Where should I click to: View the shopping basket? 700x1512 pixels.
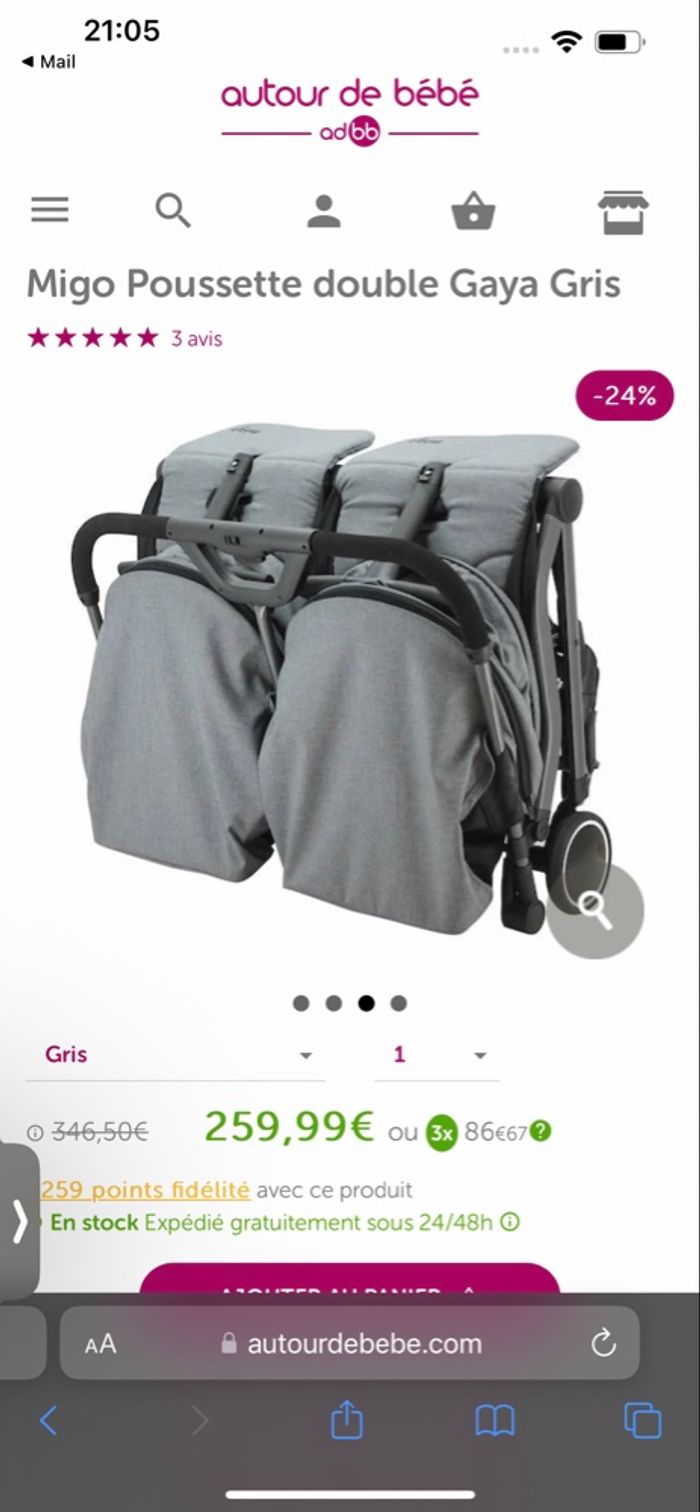tap(473, 211)
